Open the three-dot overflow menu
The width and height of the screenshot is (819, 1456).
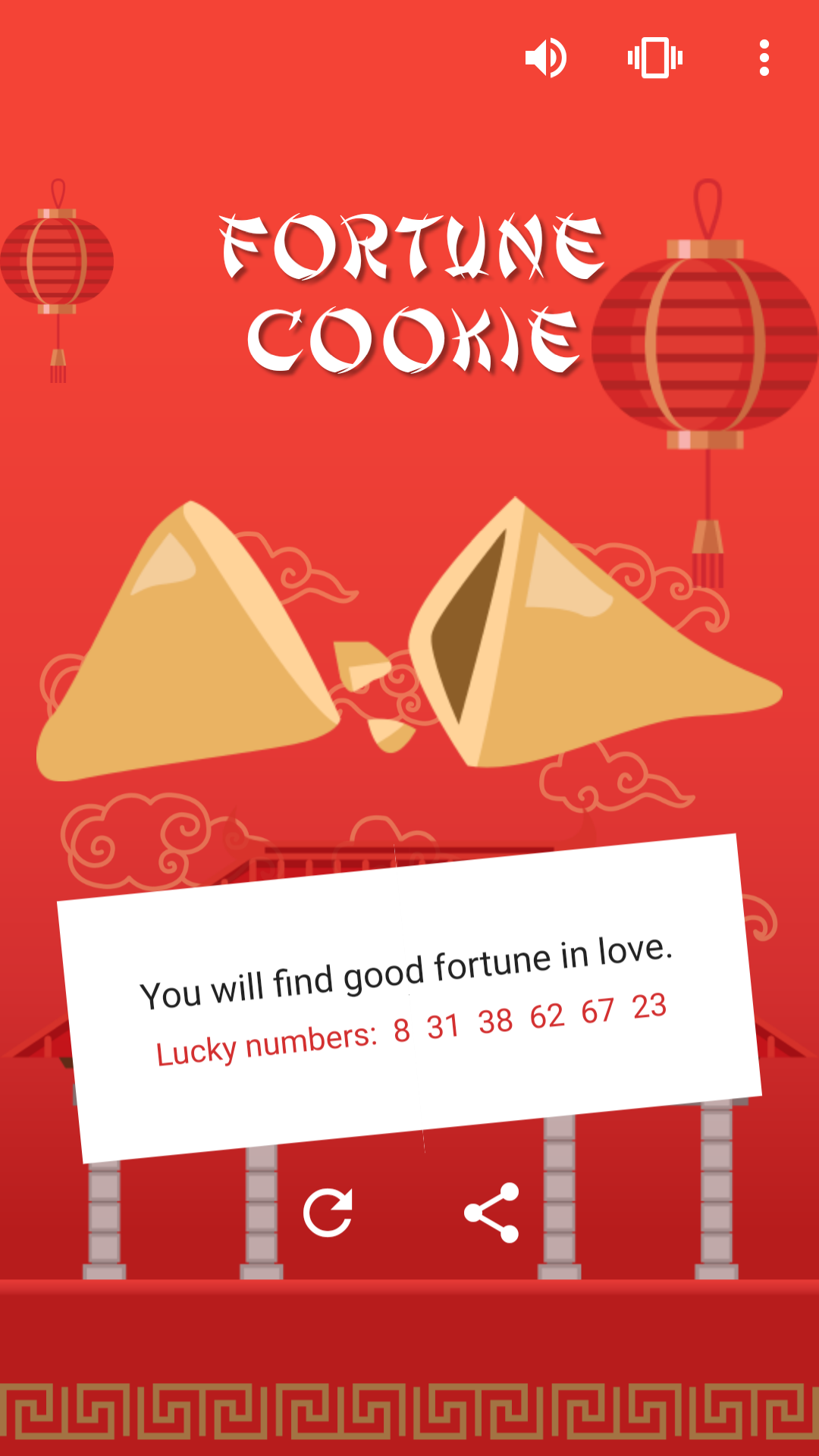(x=764, y=58)
